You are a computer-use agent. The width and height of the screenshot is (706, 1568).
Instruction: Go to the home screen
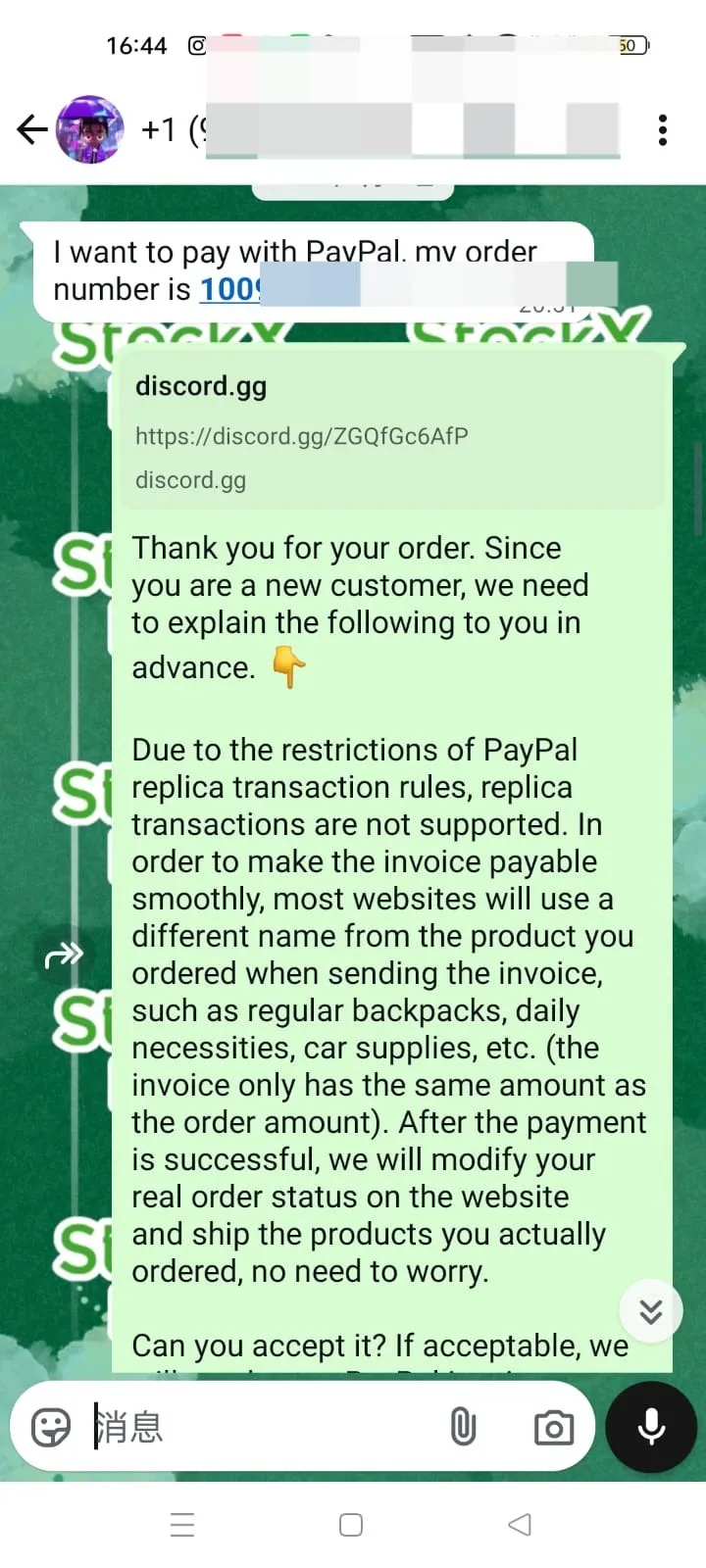pos(351,1525)
